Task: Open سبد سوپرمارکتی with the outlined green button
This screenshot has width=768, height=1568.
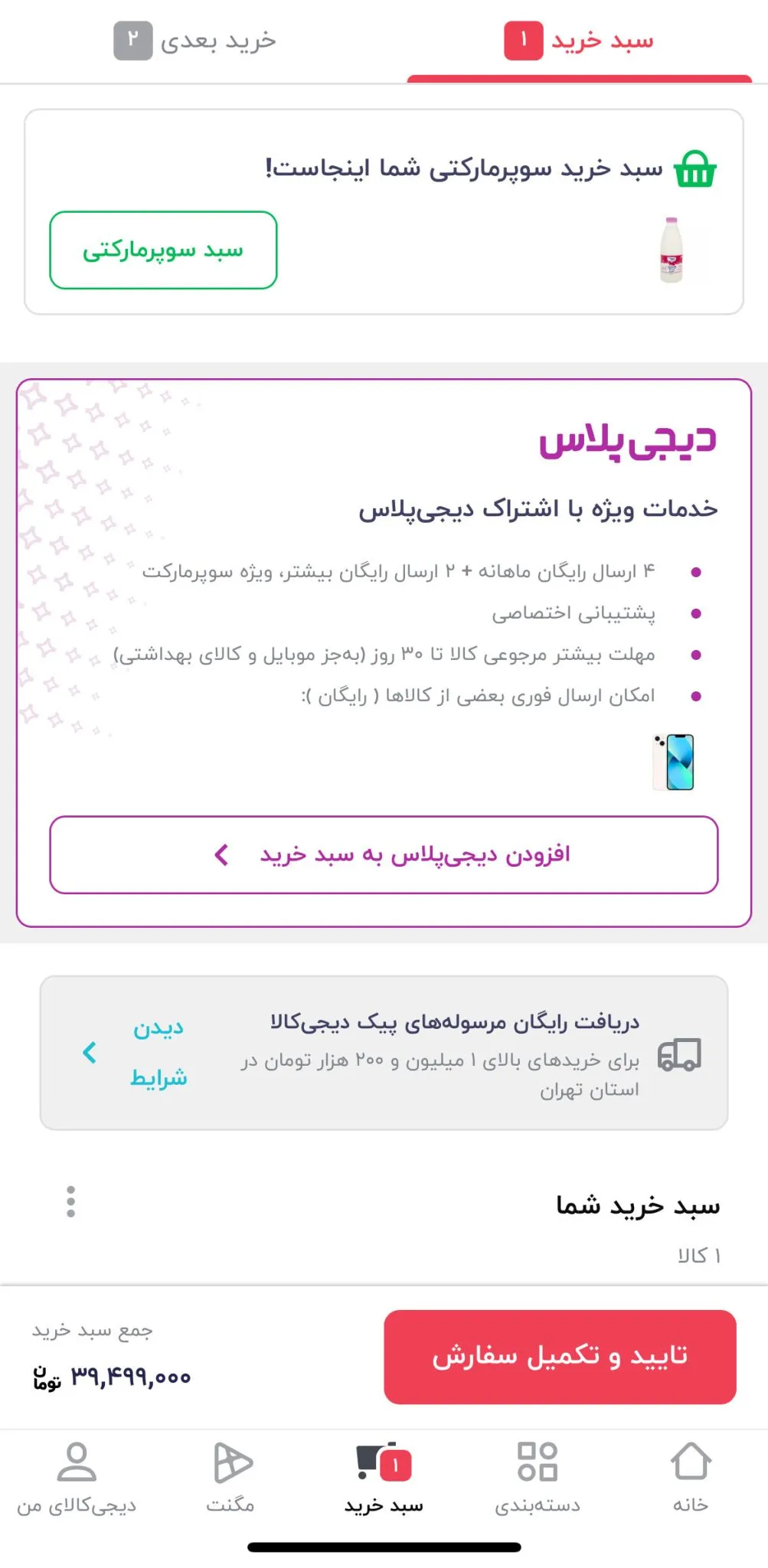Action: (x=163, y=250)
